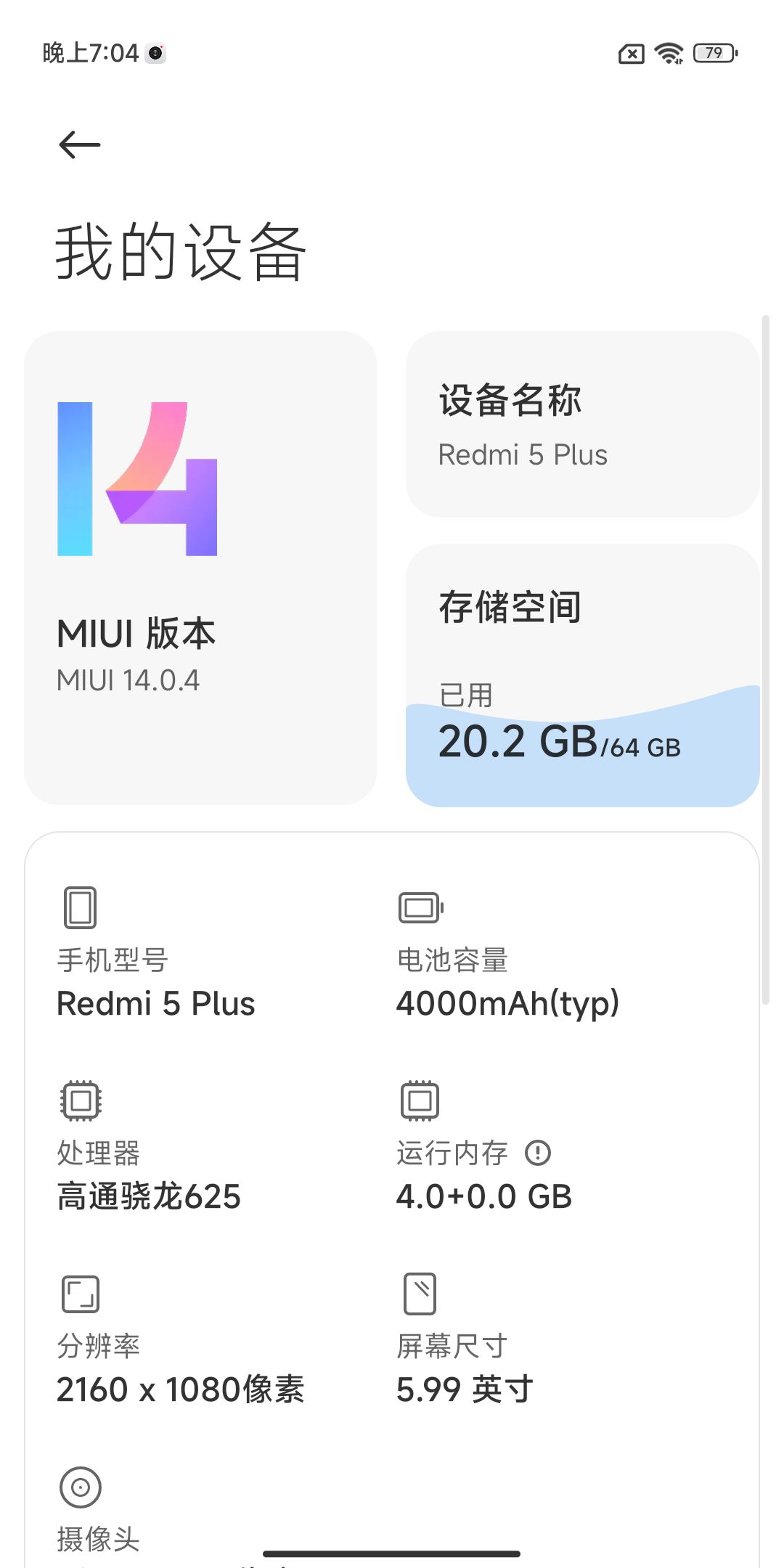Open the 存储空间 storage card
The image size is (784, 1568).
click(x=583, y=675)
